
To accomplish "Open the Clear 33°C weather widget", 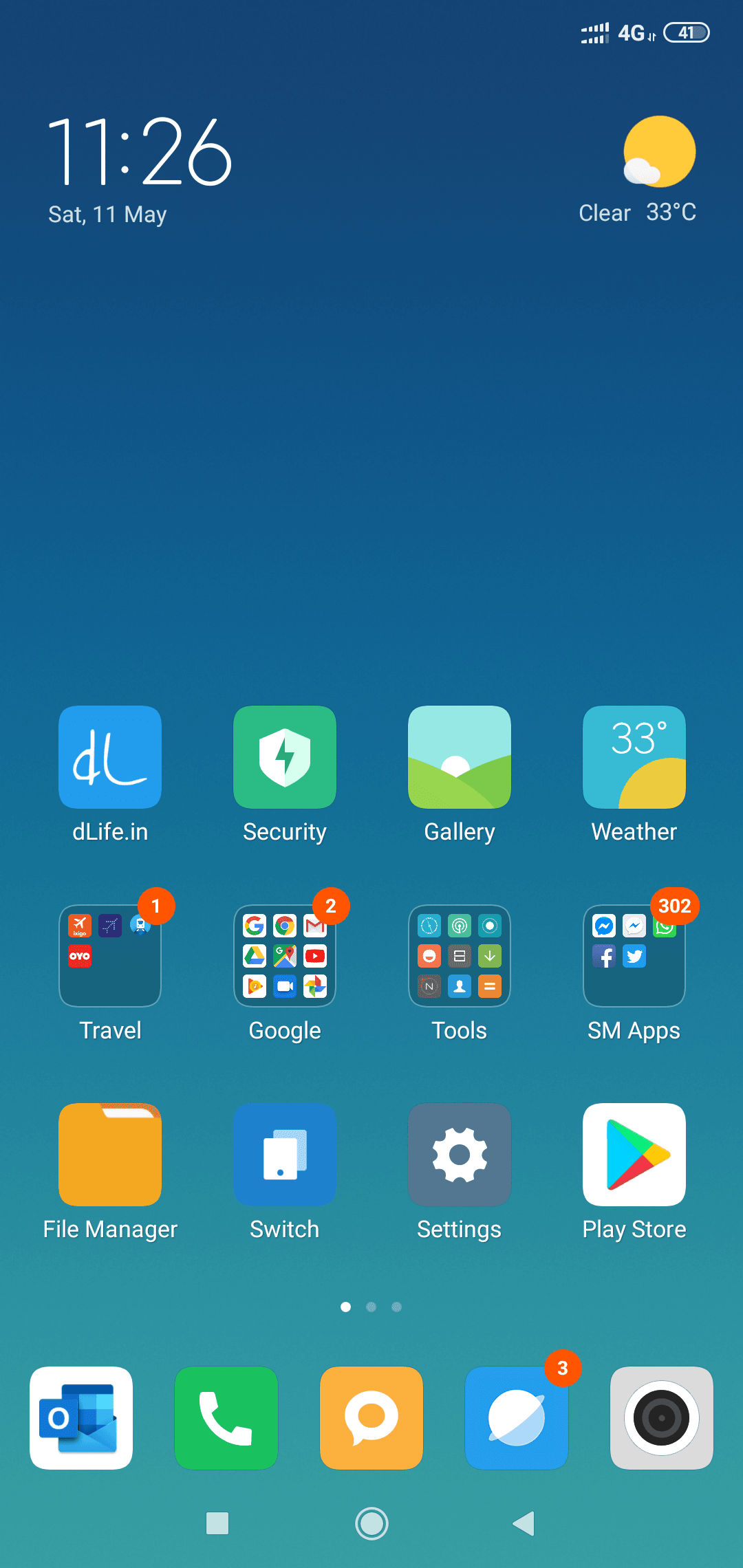I will 638,170.
